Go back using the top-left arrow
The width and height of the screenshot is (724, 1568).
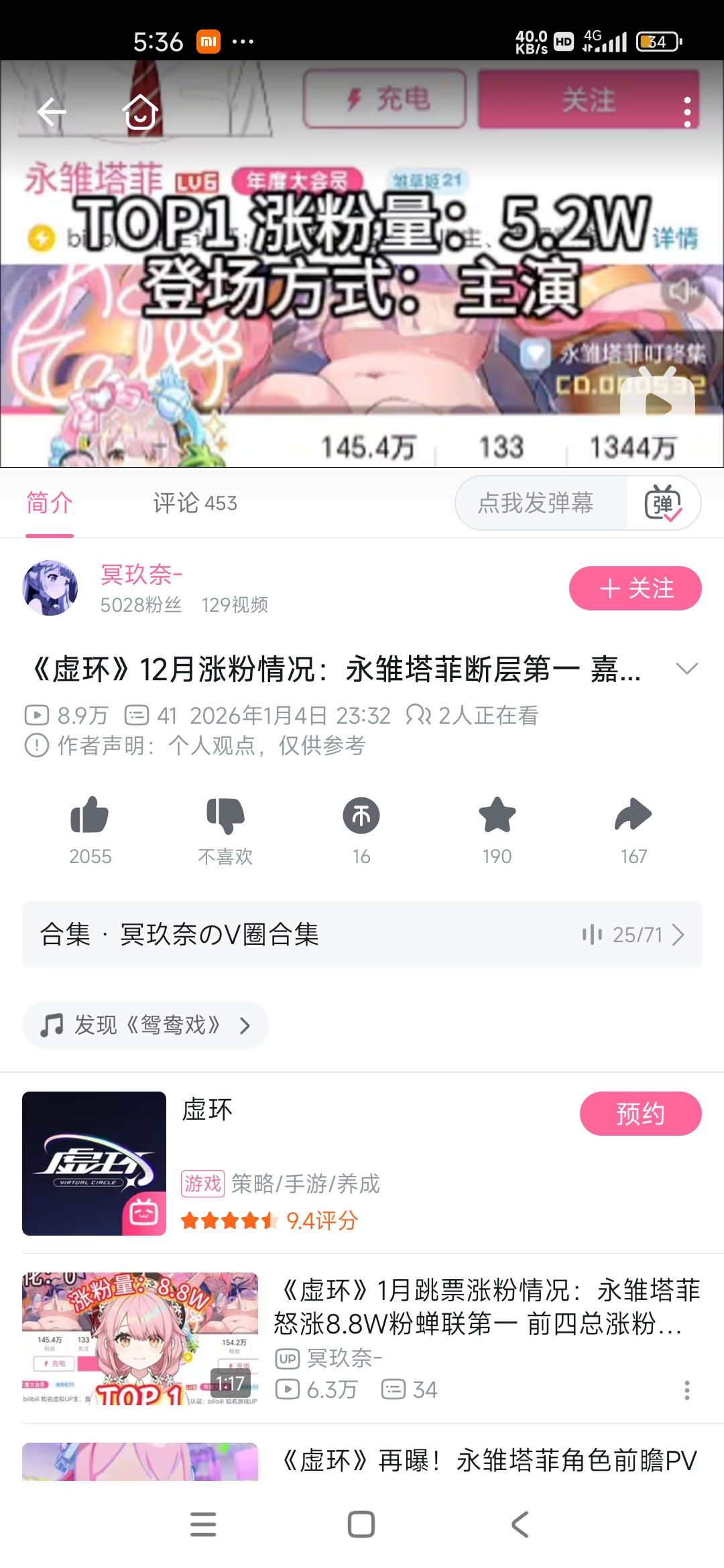52,112
